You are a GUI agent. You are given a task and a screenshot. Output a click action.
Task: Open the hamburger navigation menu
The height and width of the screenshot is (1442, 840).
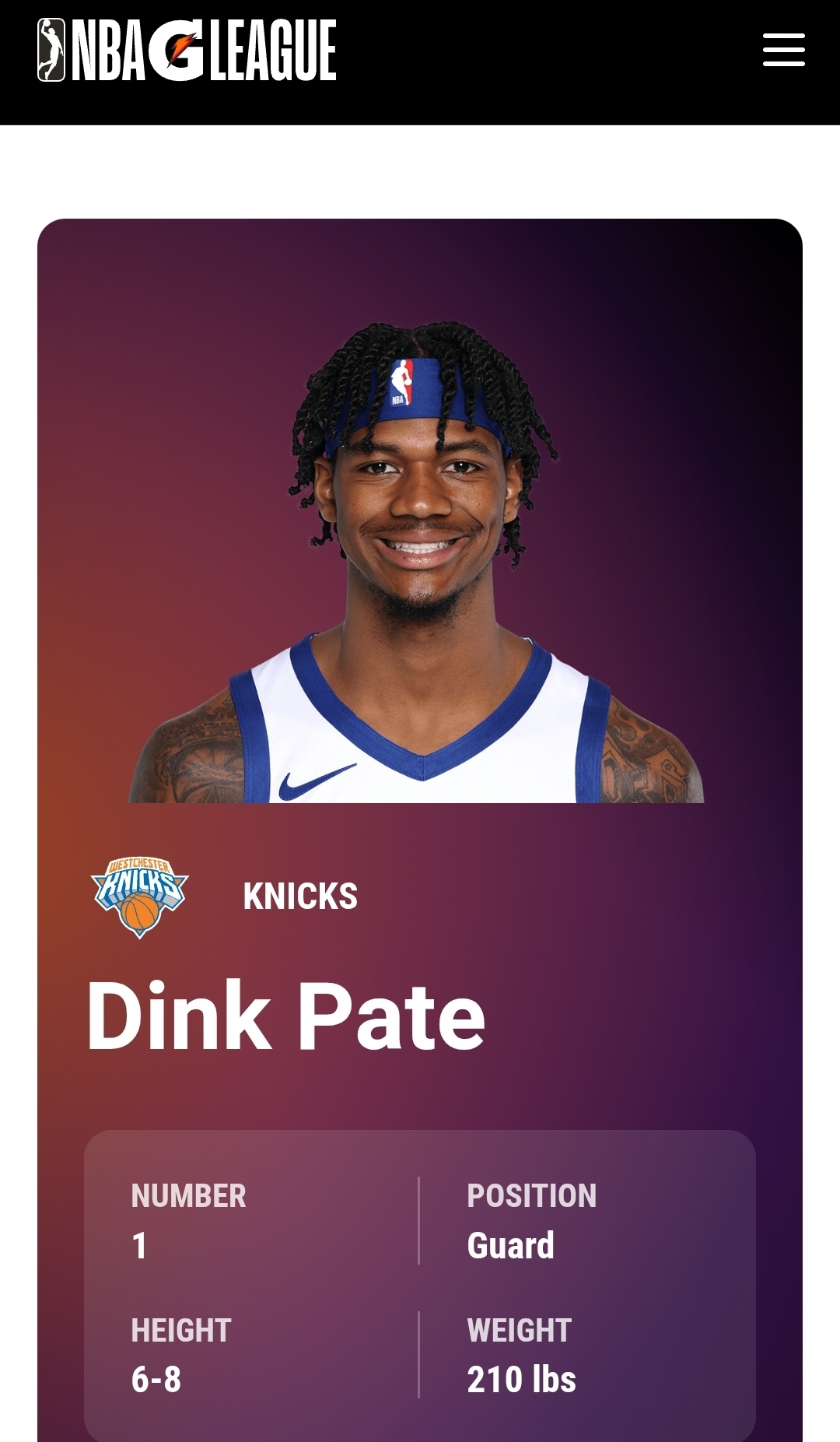783,50
